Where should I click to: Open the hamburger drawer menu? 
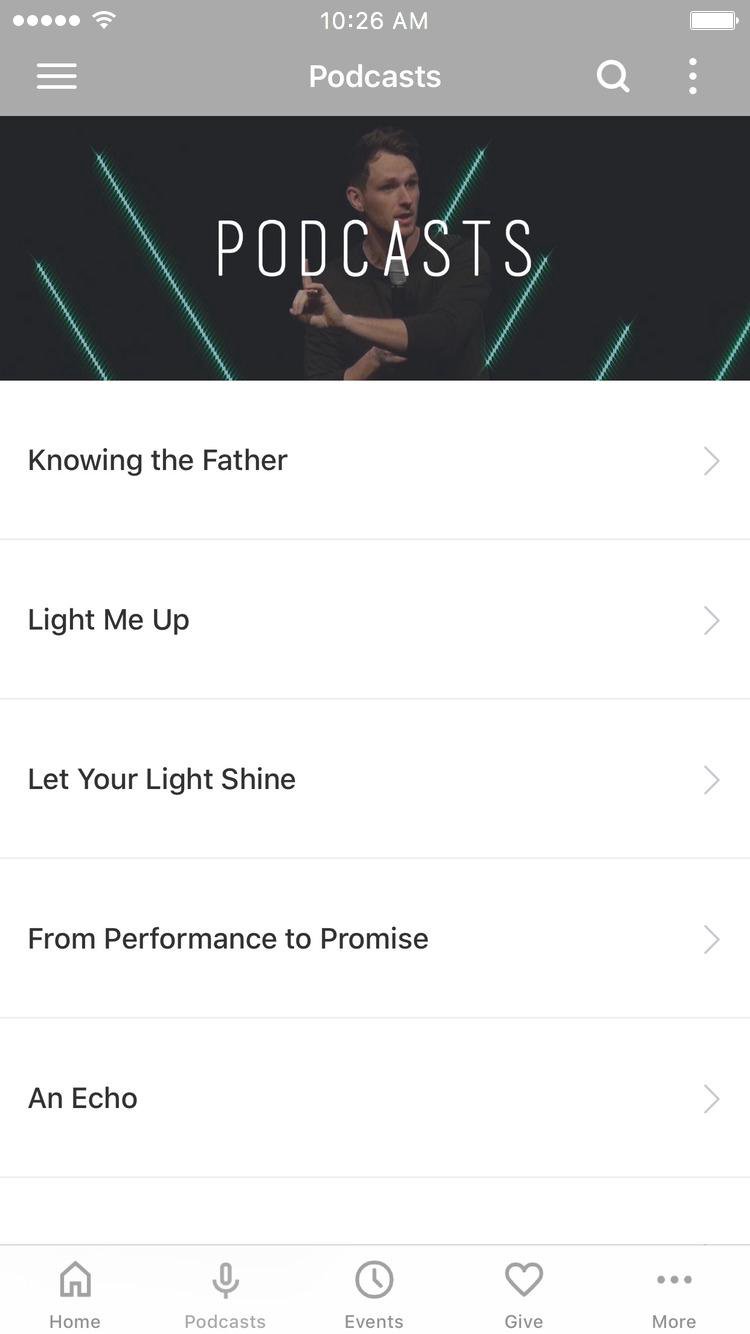(57, 76)
